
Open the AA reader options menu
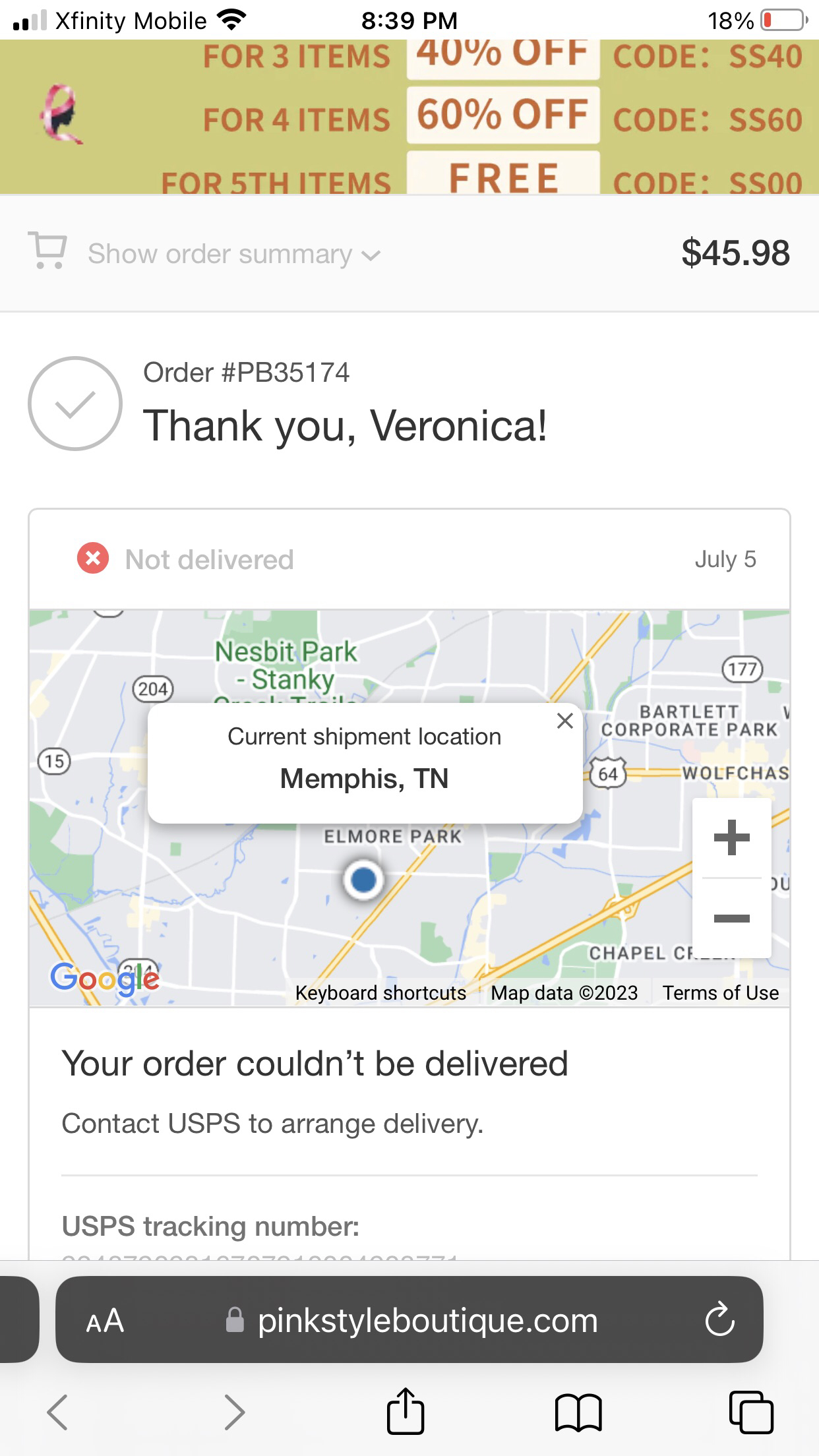tap(106, 1321)
